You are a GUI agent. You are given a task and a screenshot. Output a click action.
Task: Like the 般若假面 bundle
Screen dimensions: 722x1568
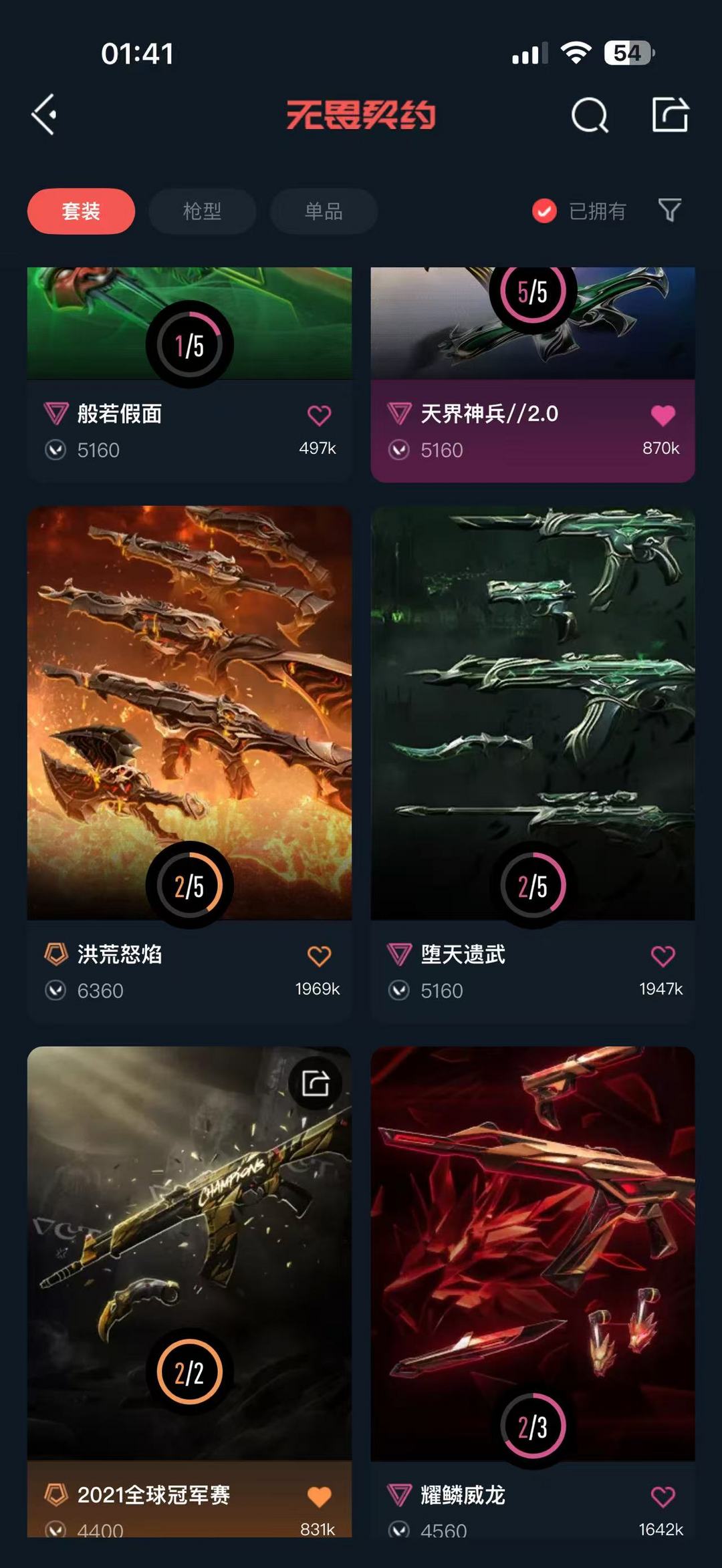(319, 415)
